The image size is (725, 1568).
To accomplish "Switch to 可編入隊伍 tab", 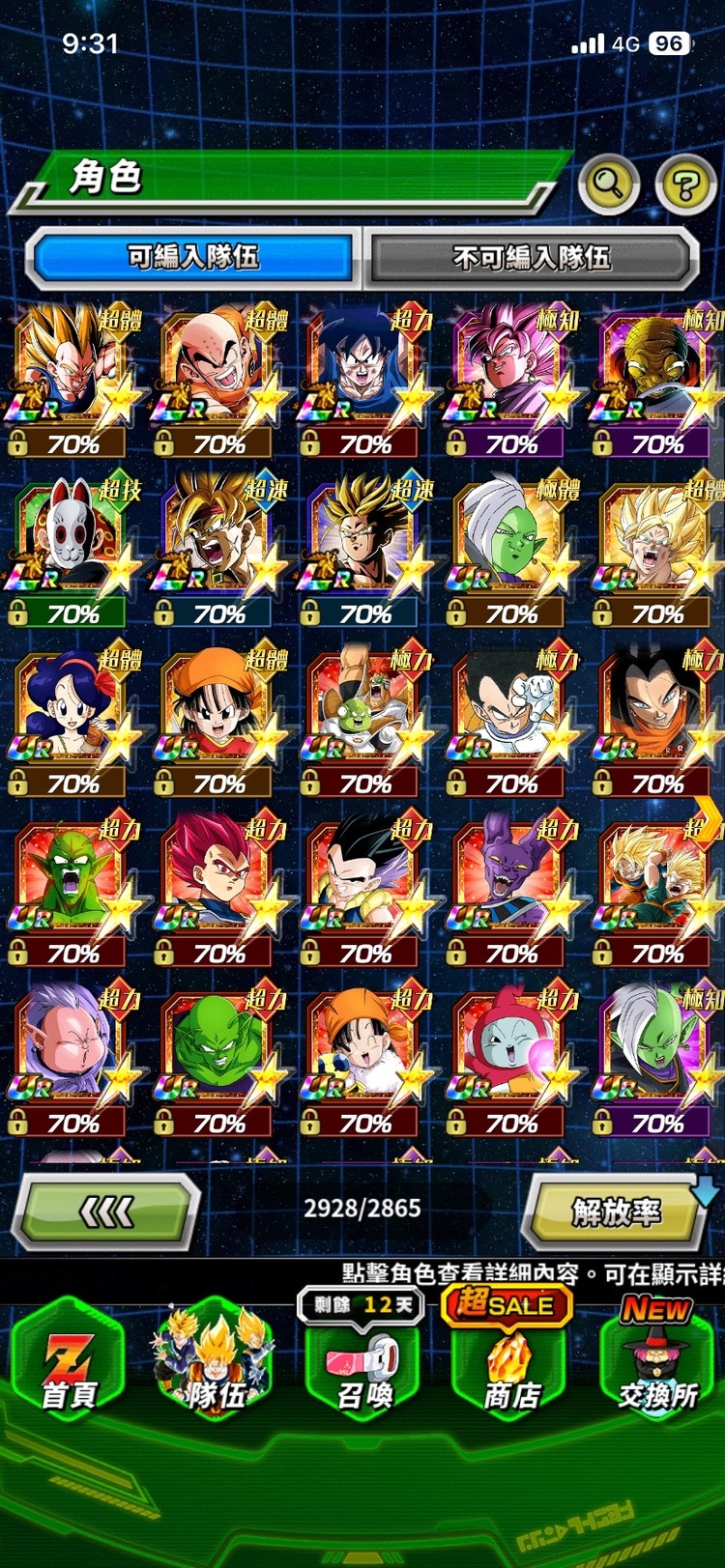I will [193, 257].
